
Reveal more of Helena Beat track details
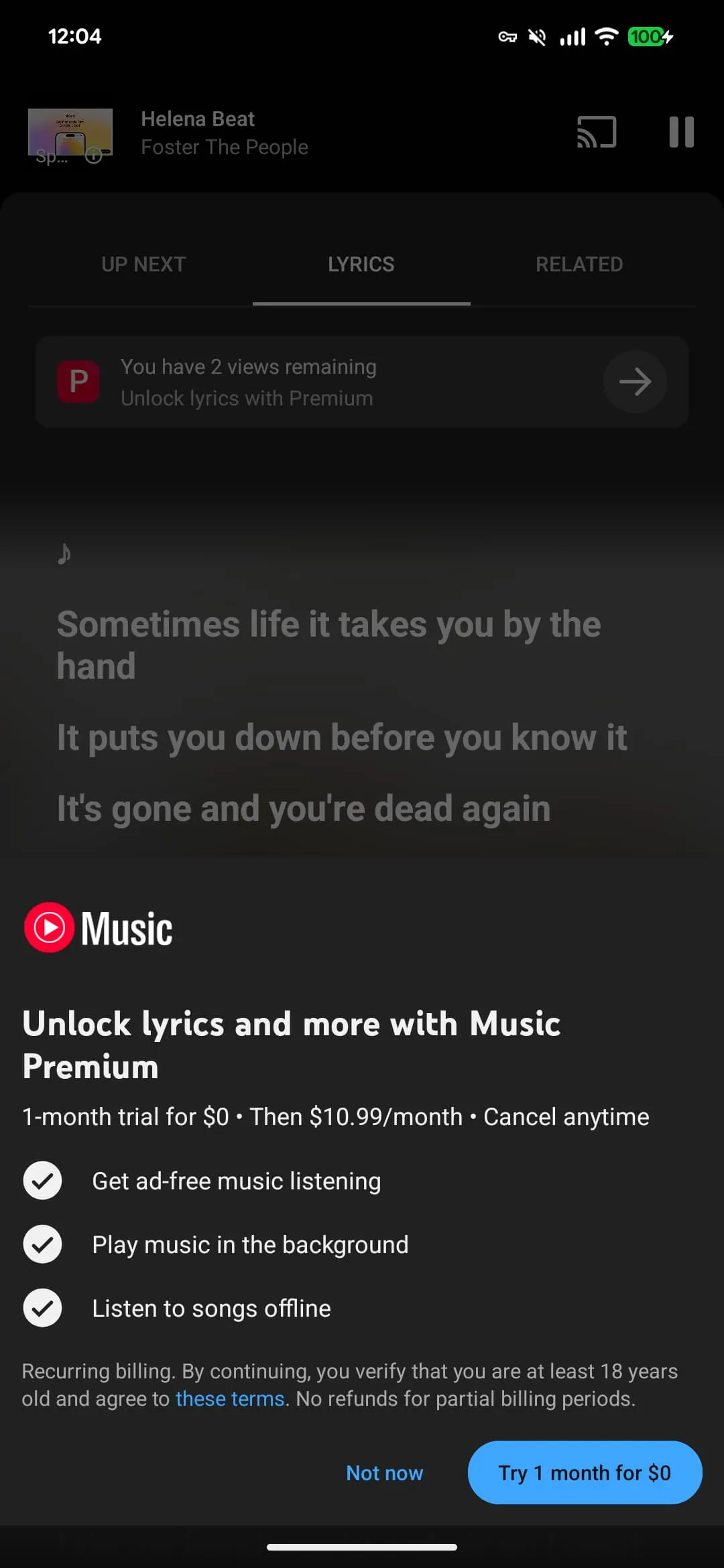225,133
